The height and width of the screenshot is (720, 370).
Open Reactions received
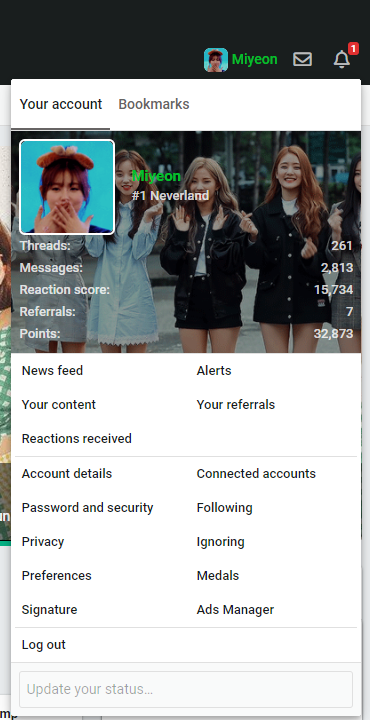(x=77, y=439)
